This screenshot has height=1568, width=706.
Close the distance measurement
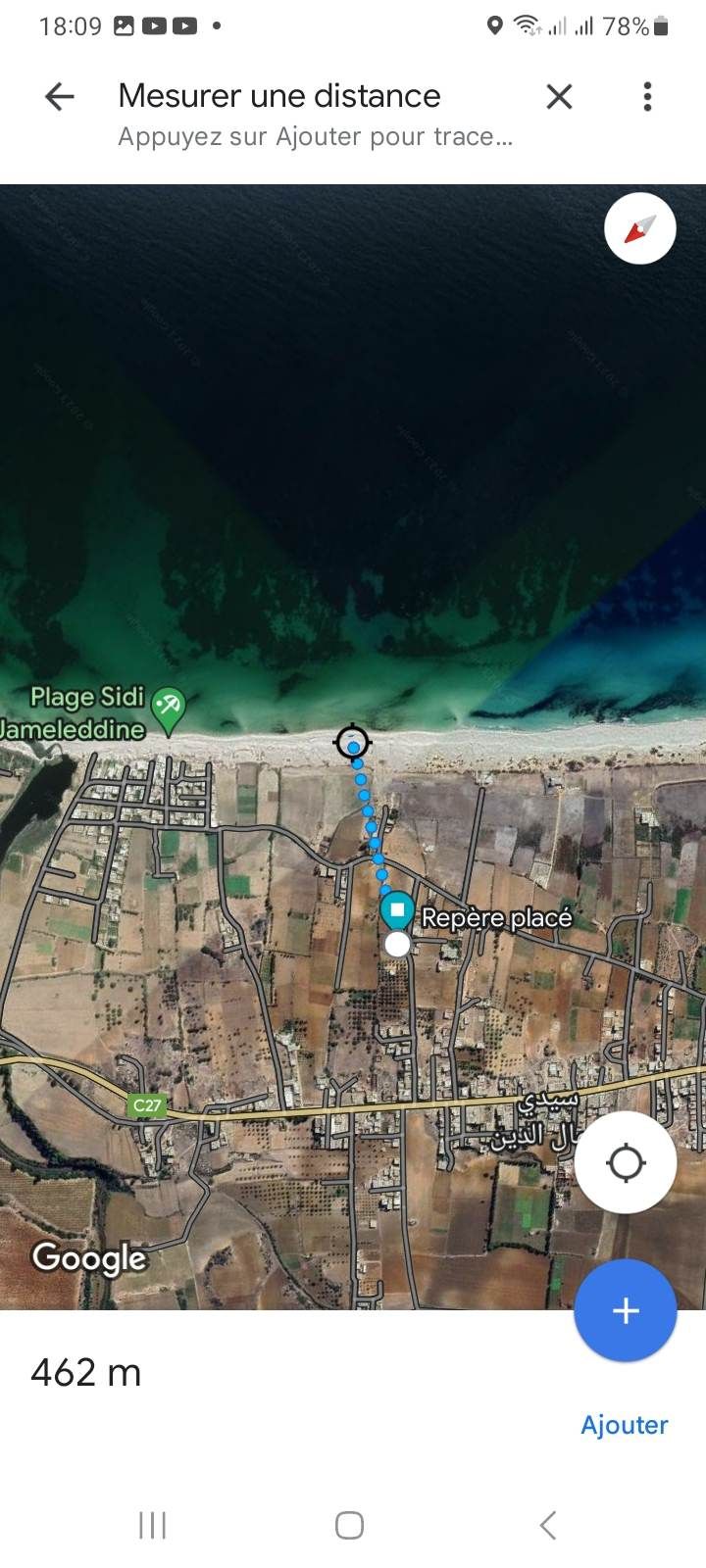[x=559, y=96]
